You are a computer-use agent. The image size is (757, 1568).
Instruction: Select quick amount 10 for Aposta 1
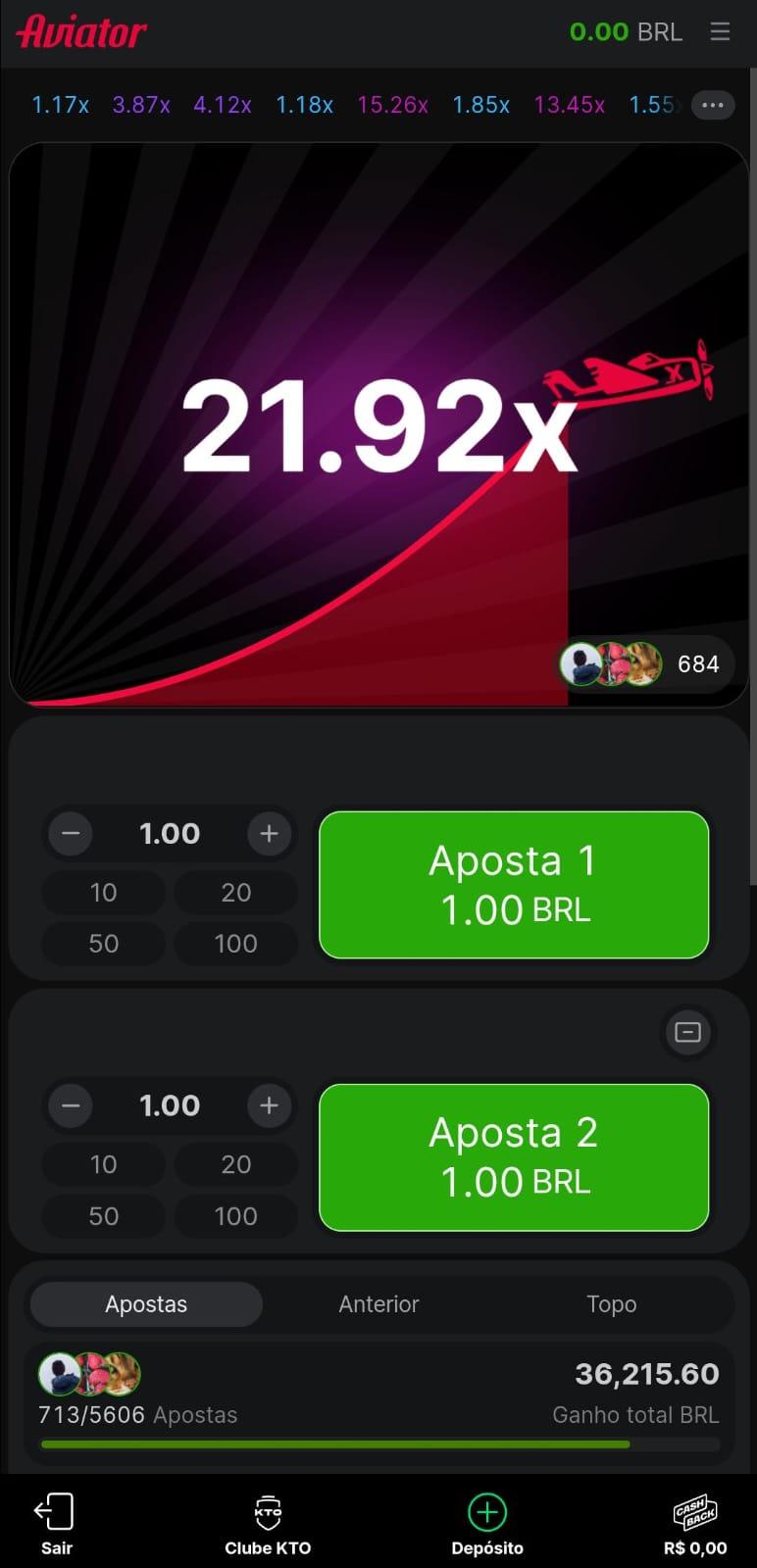click(103, 893)
